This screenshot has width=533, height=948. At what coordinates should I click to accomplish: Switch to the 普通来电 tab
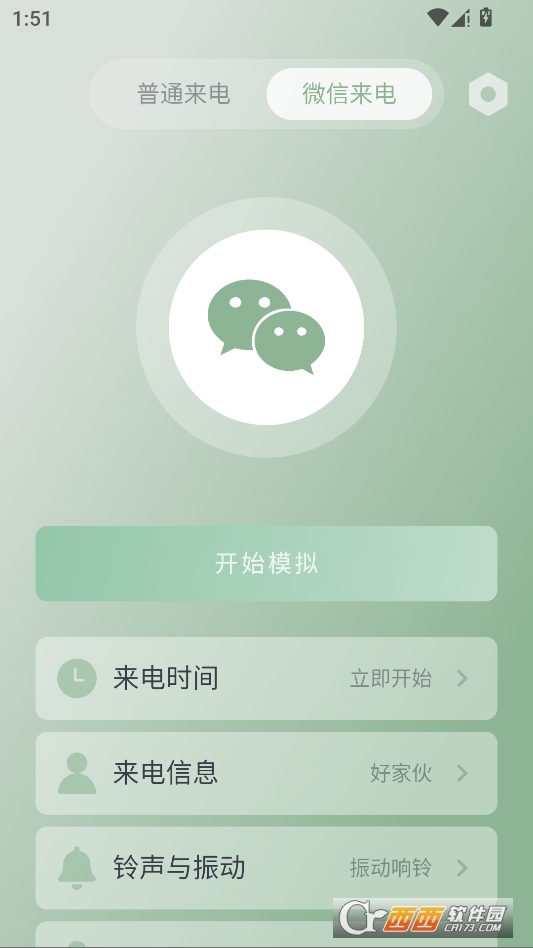tap(184, 94)
